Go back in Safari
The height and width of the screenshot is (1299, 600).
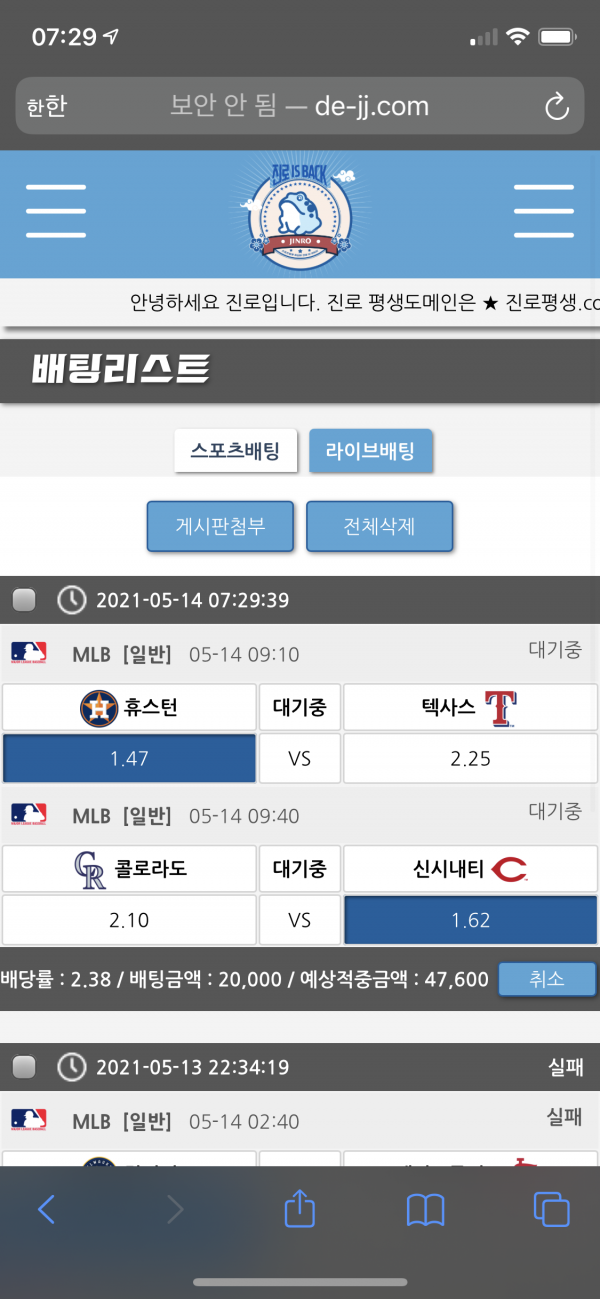pos(46,1210)
